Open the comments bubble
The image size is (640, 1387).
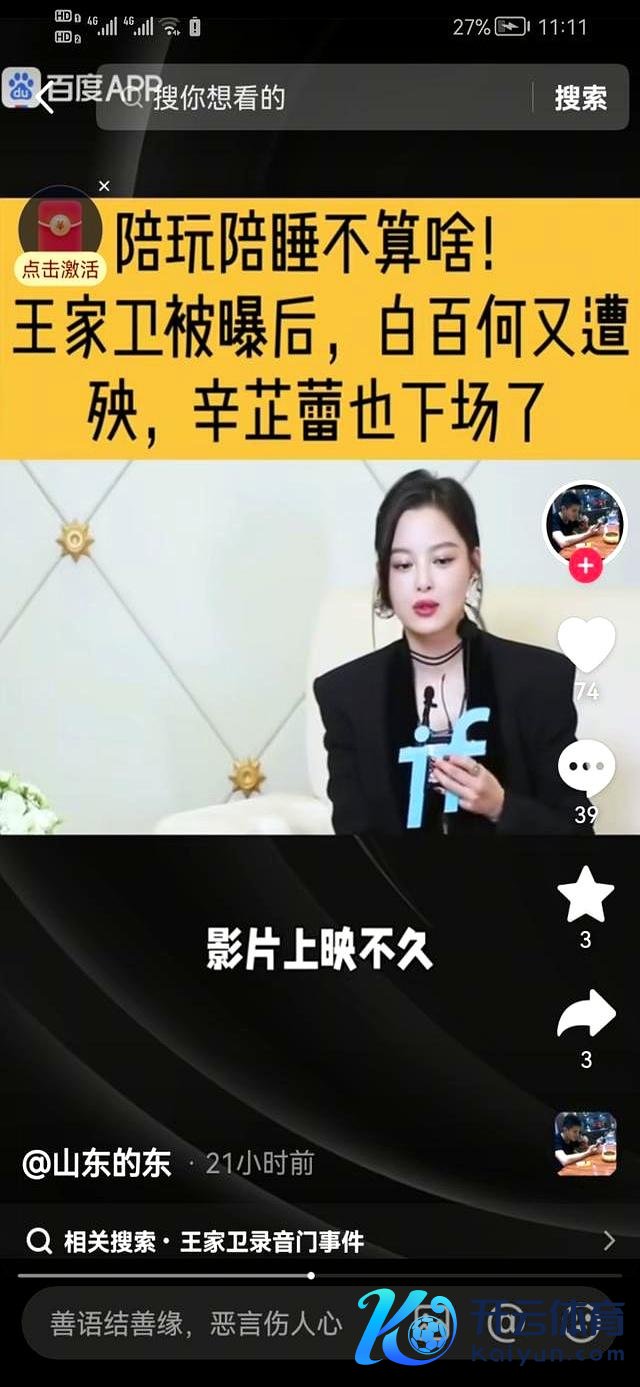tap(586, 770)
